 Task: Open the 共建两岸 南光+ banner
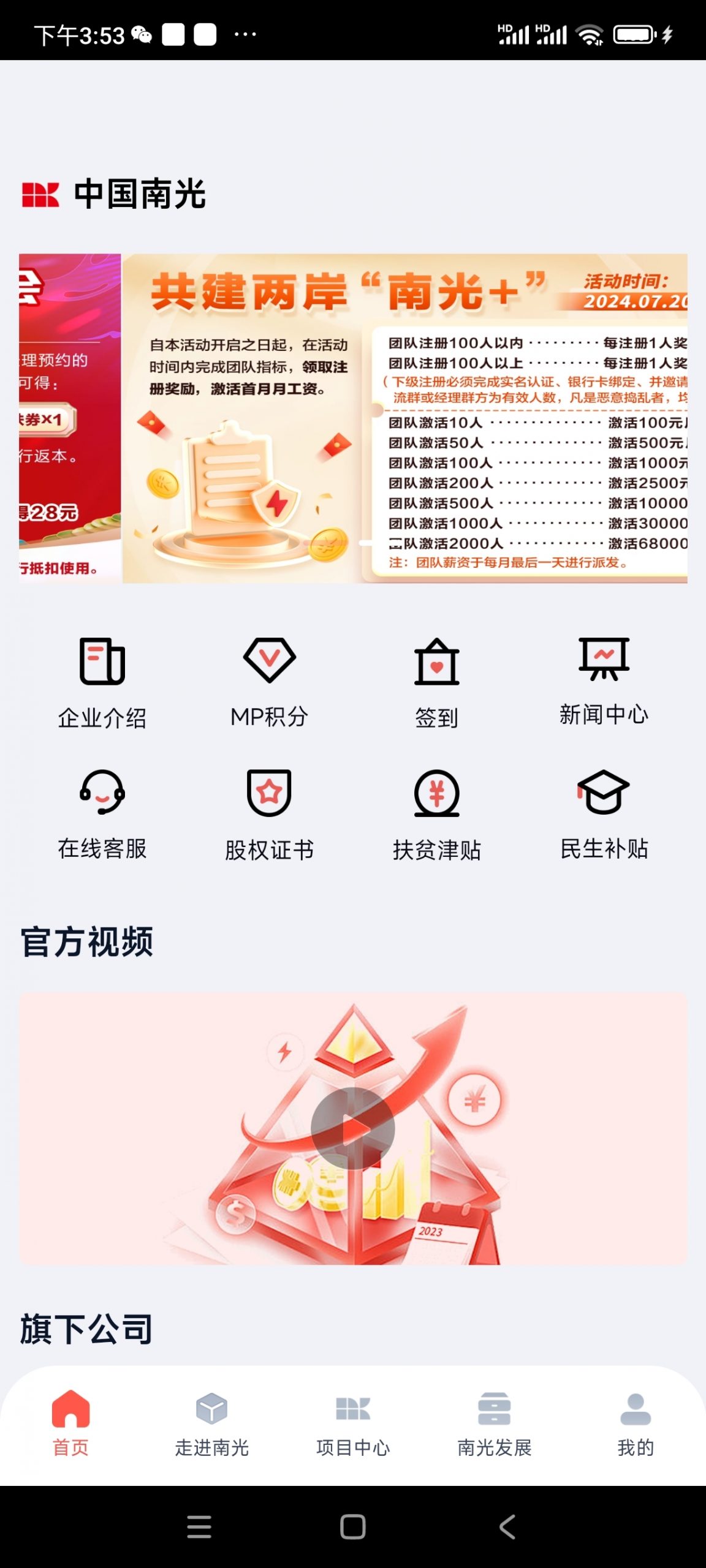(404, 418)
